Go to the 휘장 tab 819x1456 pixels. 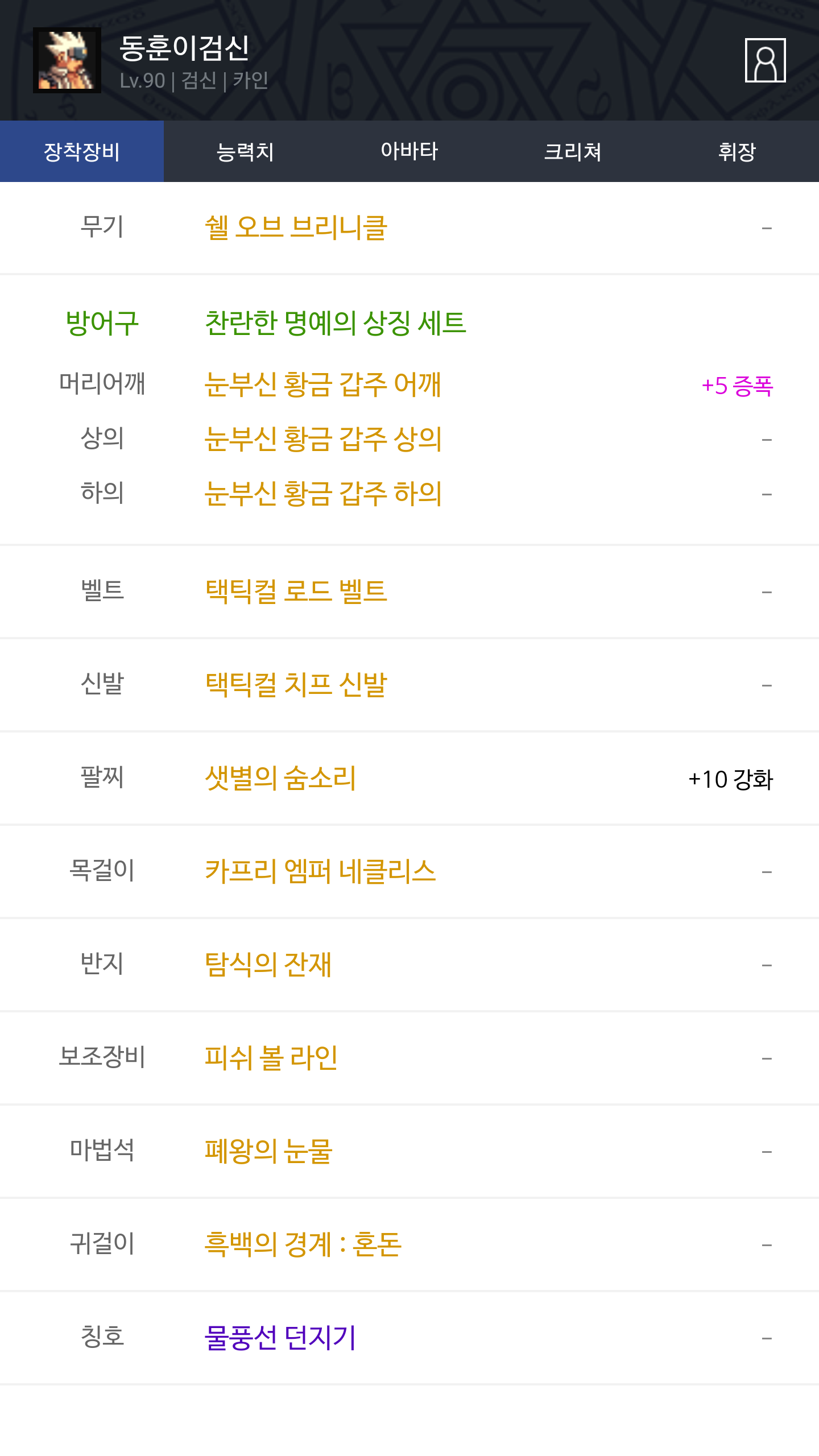[737, 151]
